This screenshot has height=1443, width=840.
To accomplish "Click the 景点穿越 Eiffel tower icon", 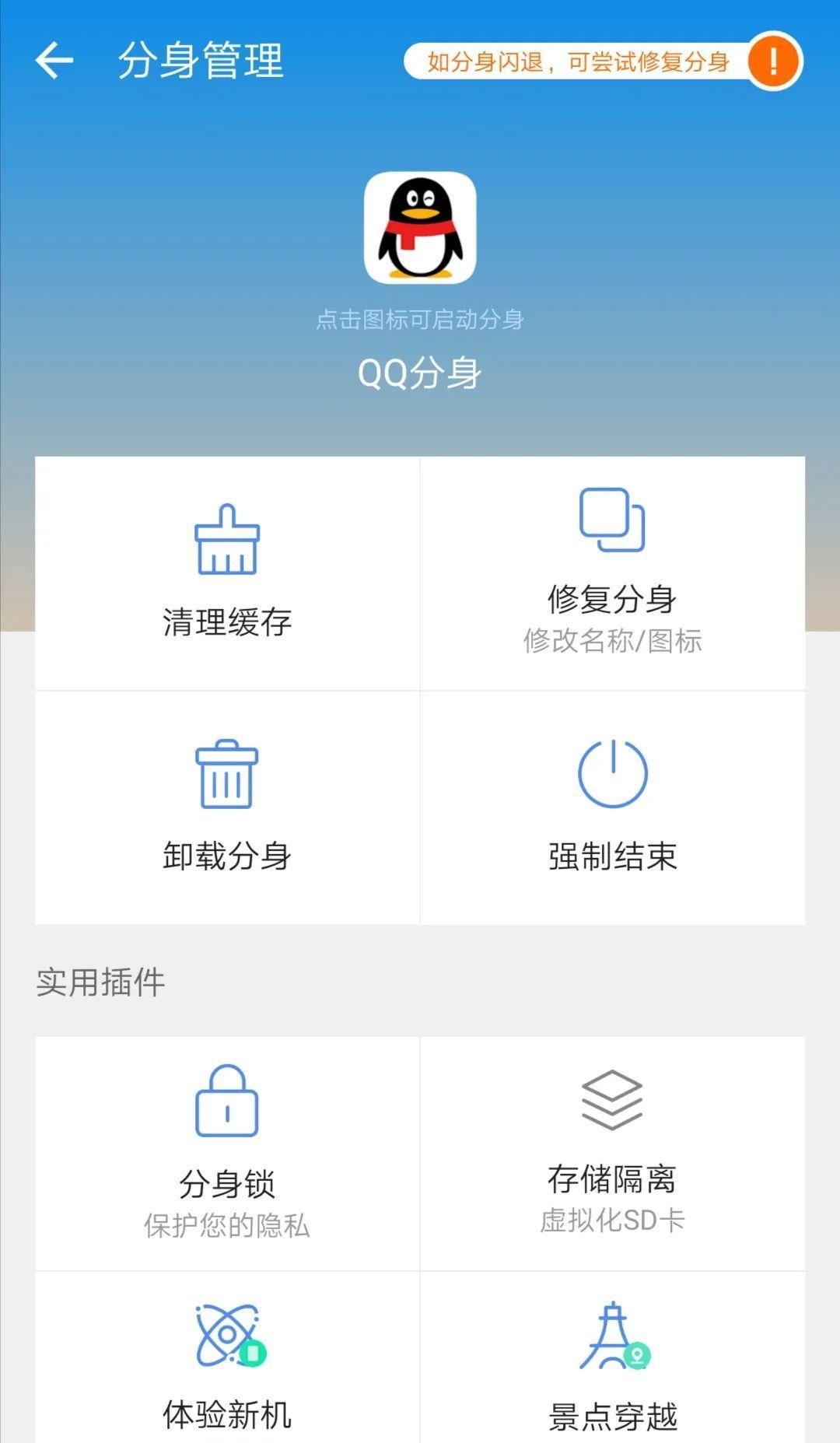I will coord(614,1335).
